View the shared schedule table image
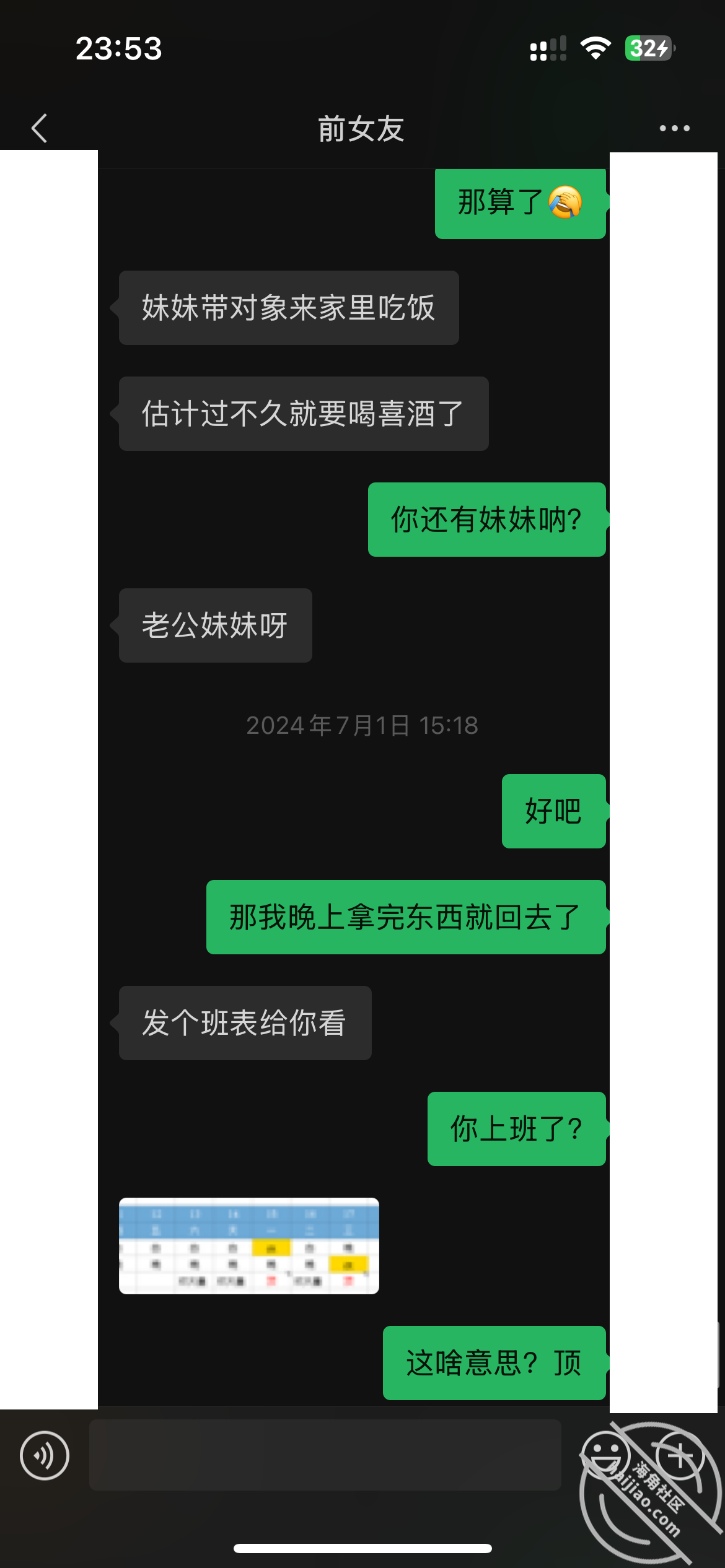This screenshot has width=725, height=1568. coord(249,1246)
